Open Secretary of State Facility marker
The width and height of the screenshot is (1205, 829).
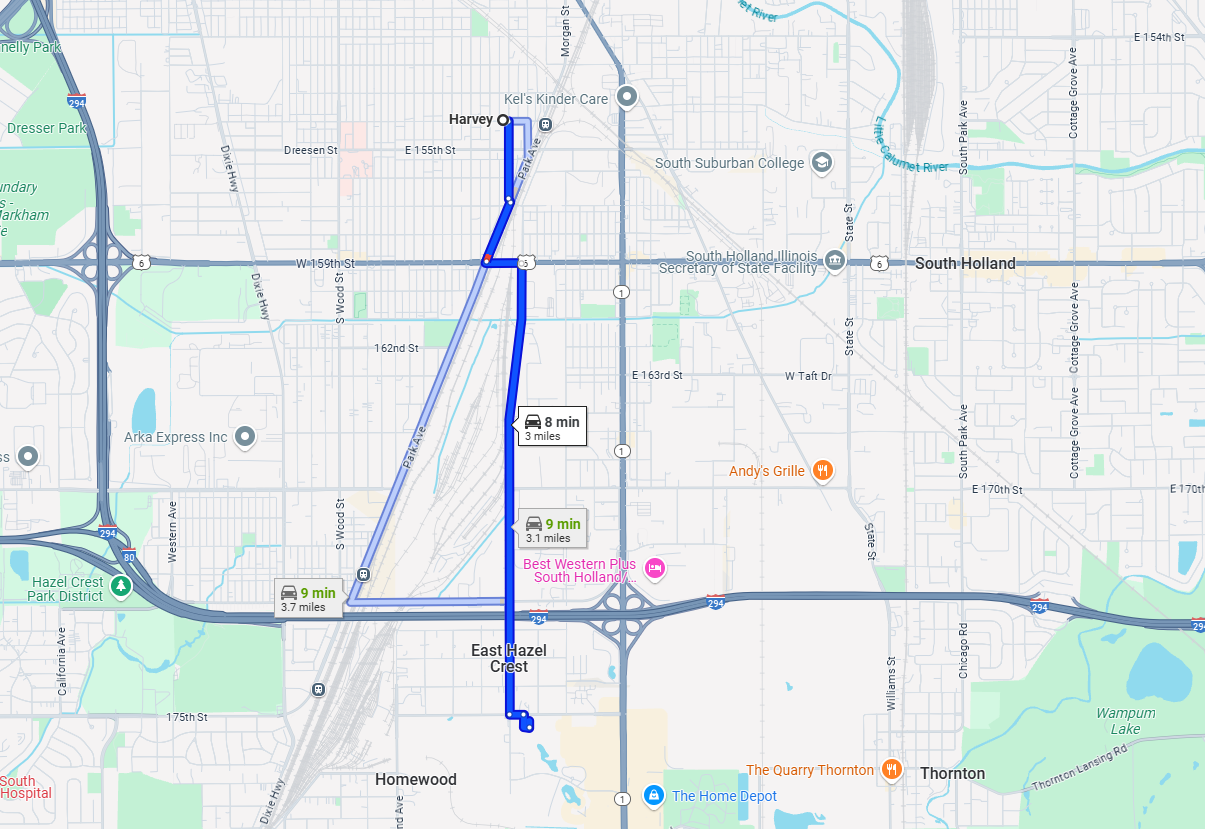[x=835, y=261]
